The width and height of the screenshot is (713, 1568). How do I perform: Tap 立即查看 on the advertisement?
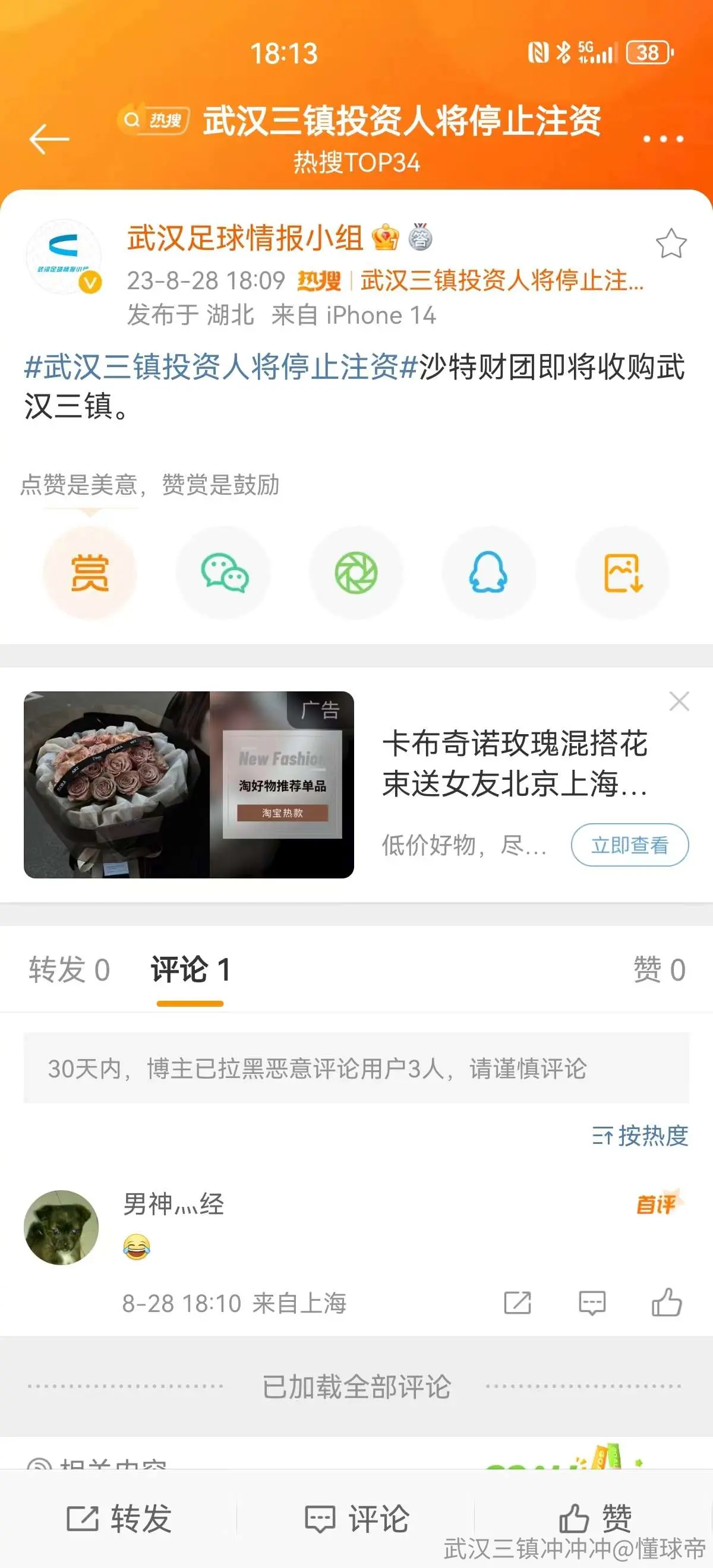pos(630,844)
